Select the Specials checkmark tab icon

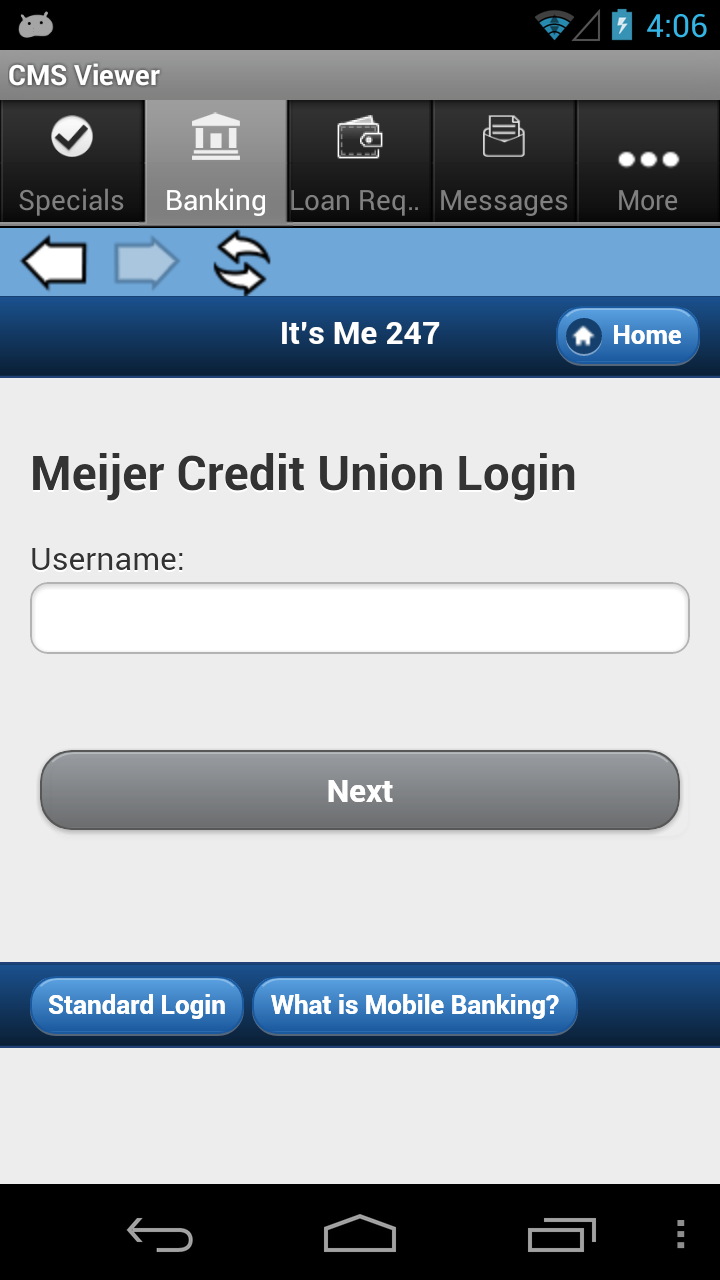tap(71, 139)
